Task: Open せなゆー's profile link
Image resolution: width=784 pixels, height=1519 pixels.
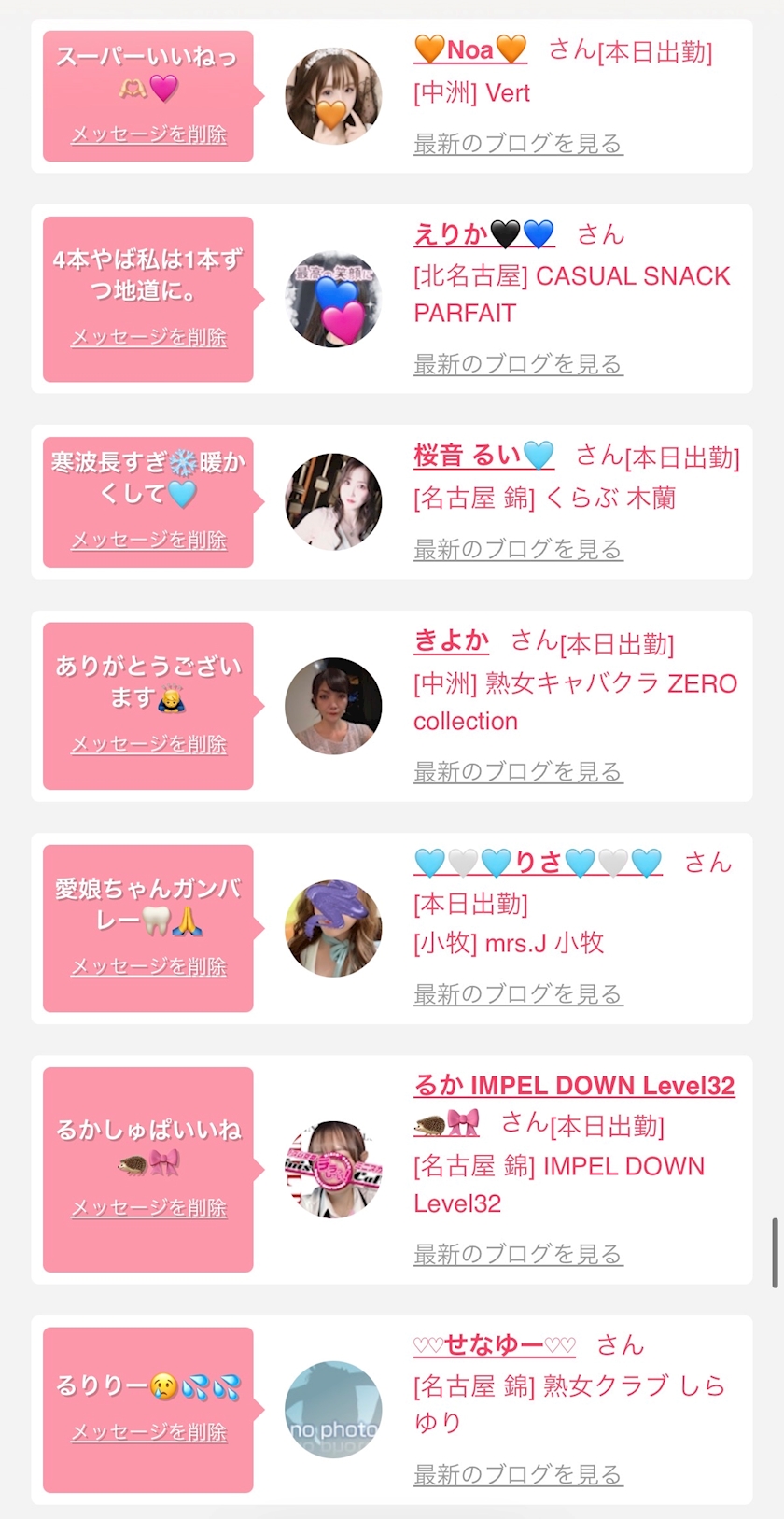Action: tap(495, 1345)
